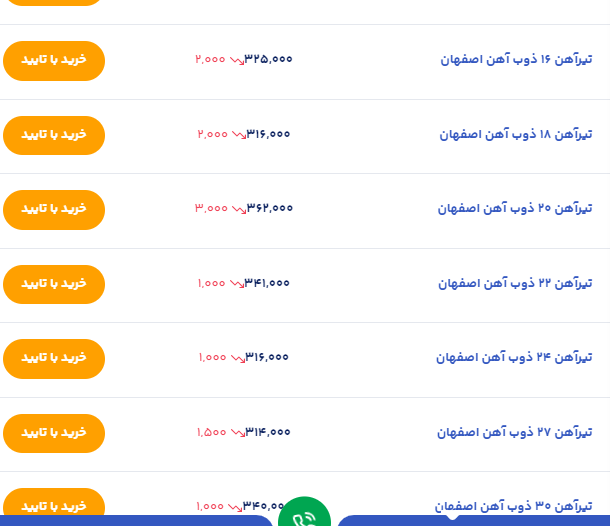
Task: Select خرید با تایید for تیرآهن ۱۸
Action: tap(54, 135)
